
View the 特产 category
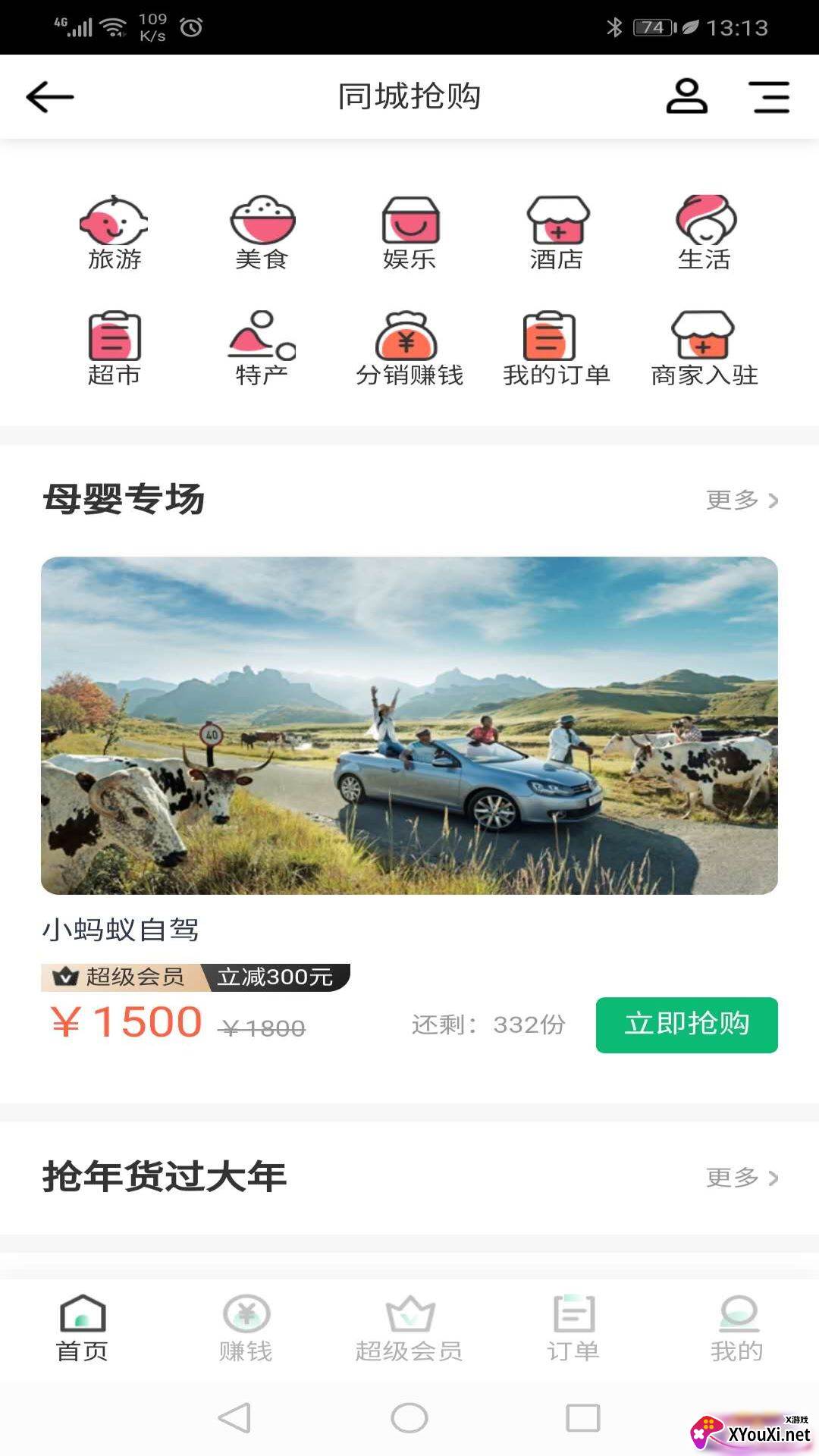click(262, 349)
